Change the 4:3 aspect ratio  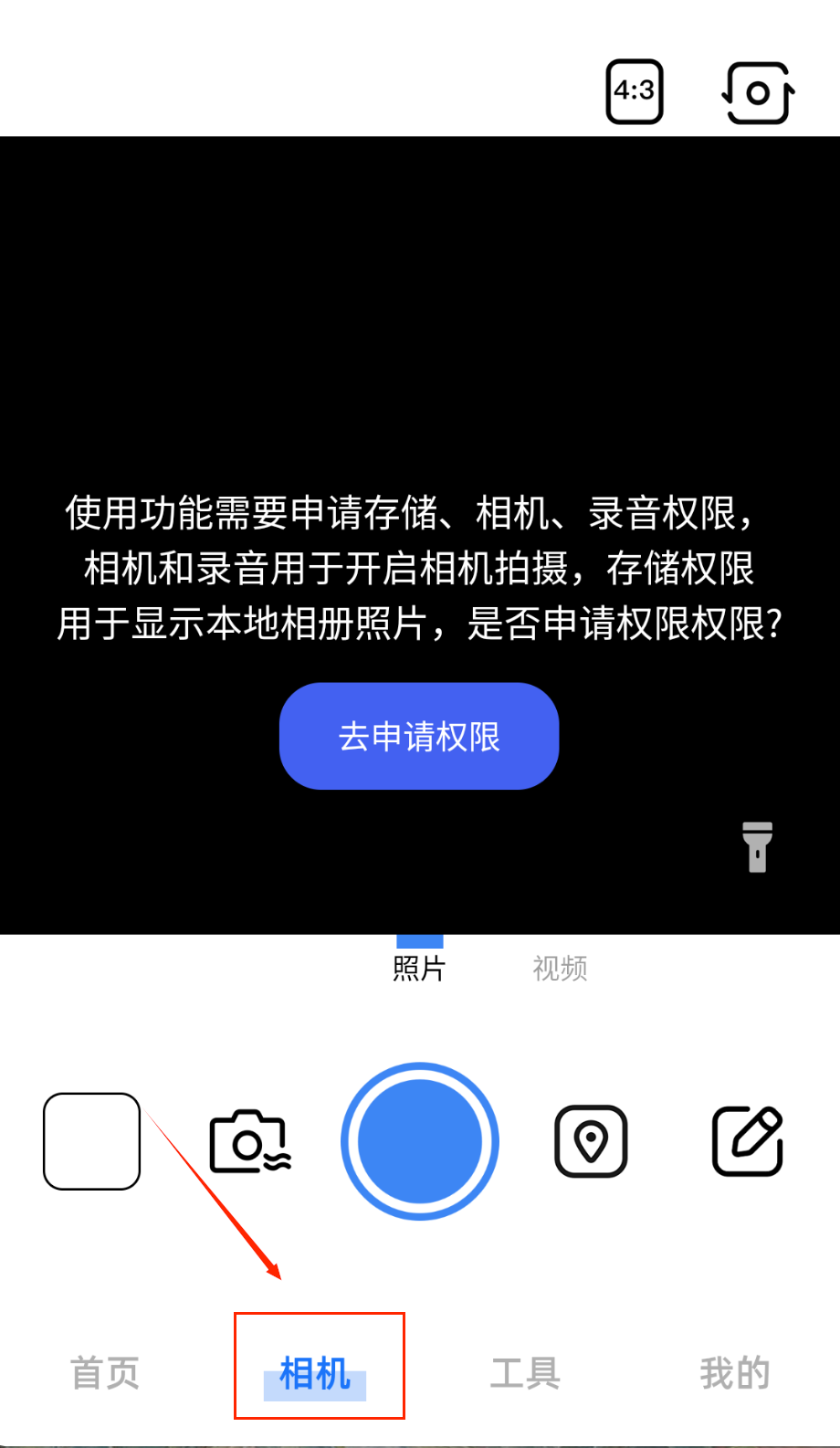635,91
